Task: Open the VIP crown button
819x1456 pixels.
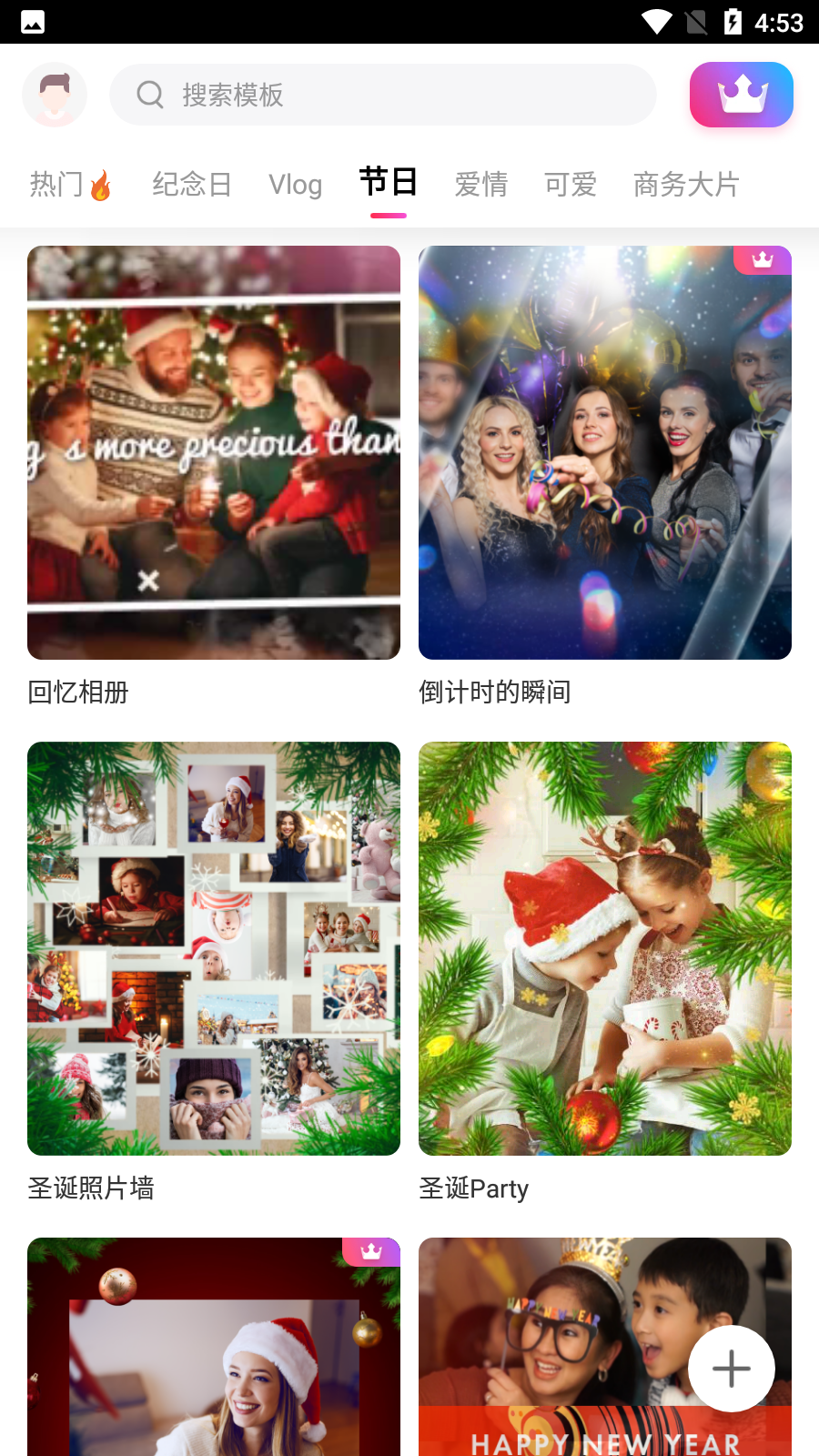Action: tap(741, 95)
